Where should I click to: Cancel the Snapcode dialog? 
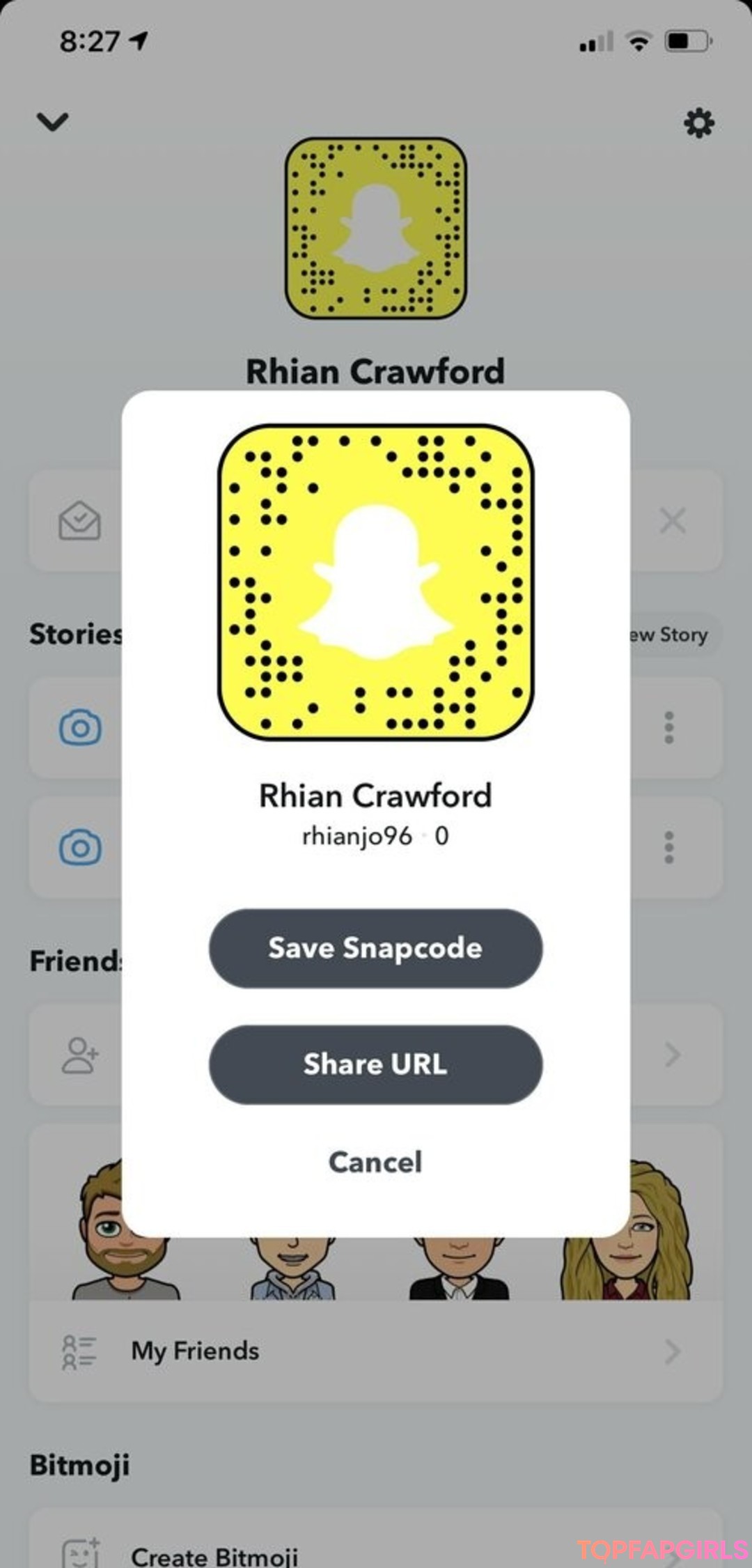[375, 1162]
